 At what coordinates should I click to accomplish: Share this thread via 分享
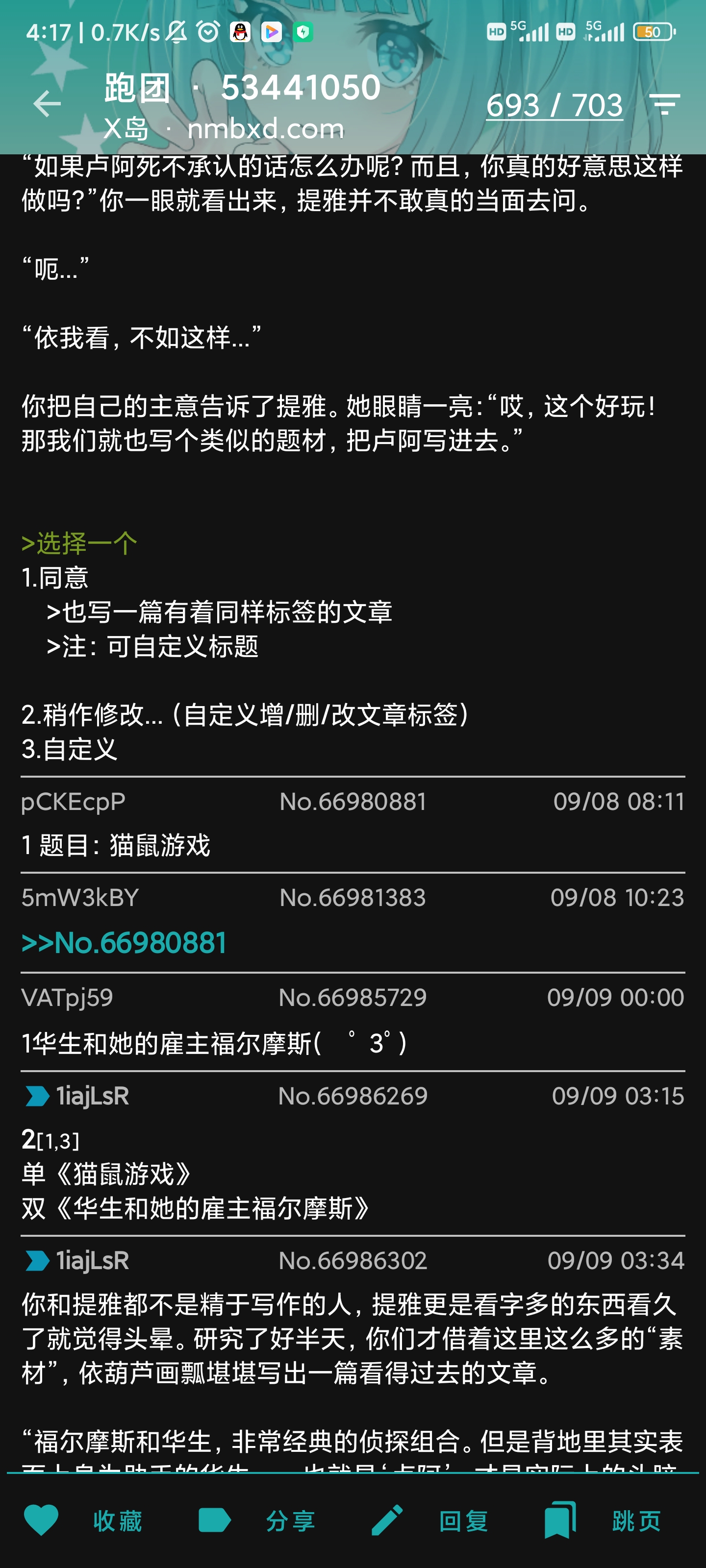(x=257, y=1520)
